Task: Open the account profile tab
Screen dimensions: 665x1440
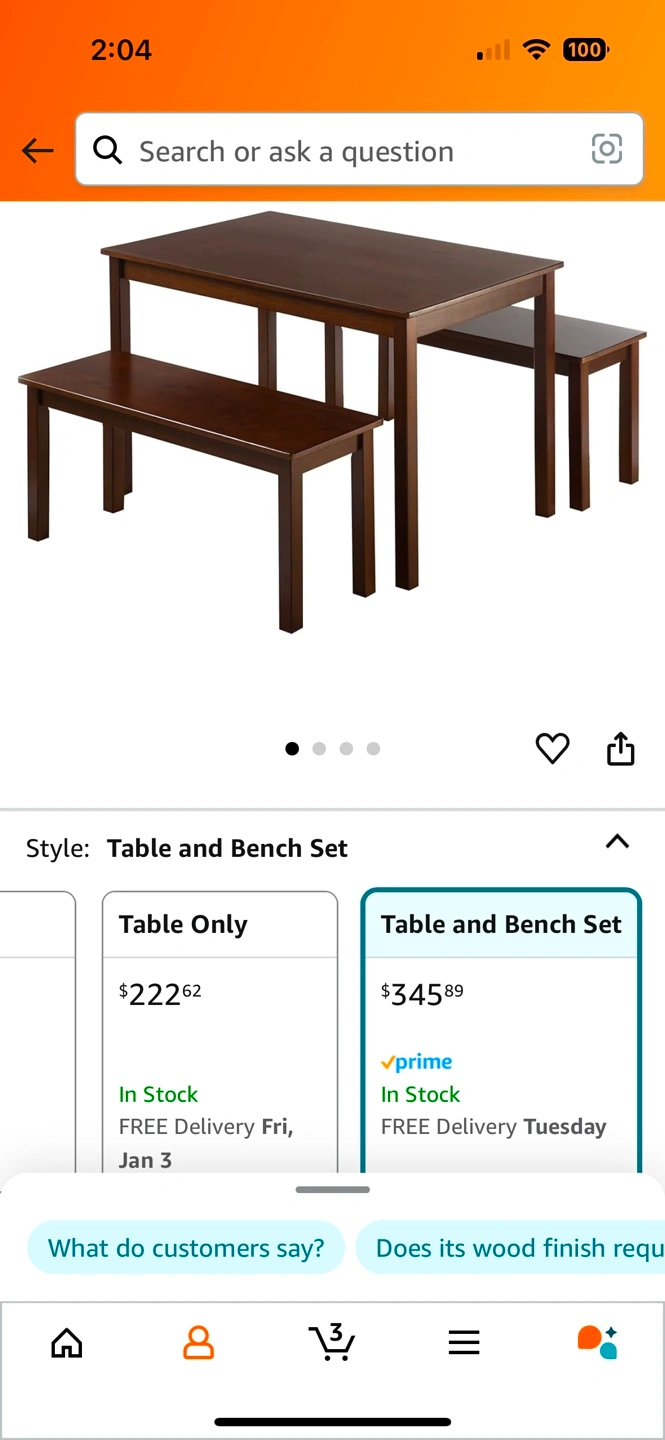Action: click(x=199, y=1343)
